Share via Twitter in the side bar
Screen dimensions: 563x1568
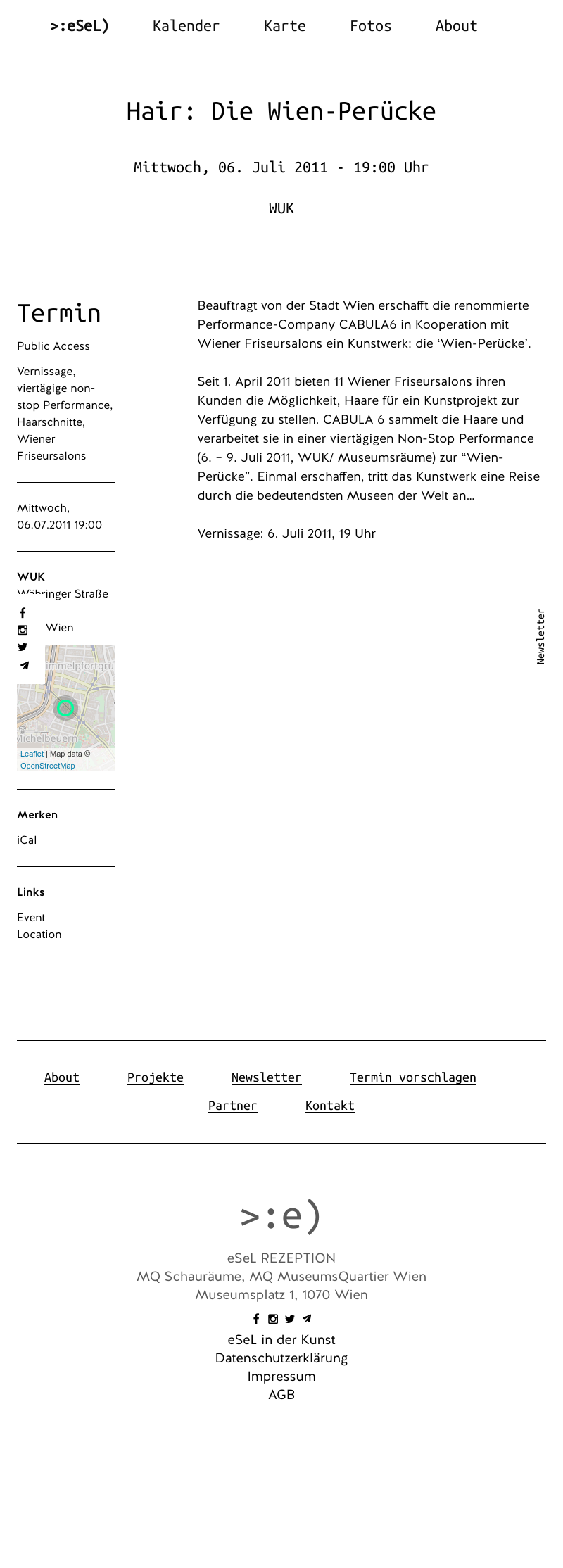pyautogui.click(x=23, y=647)
